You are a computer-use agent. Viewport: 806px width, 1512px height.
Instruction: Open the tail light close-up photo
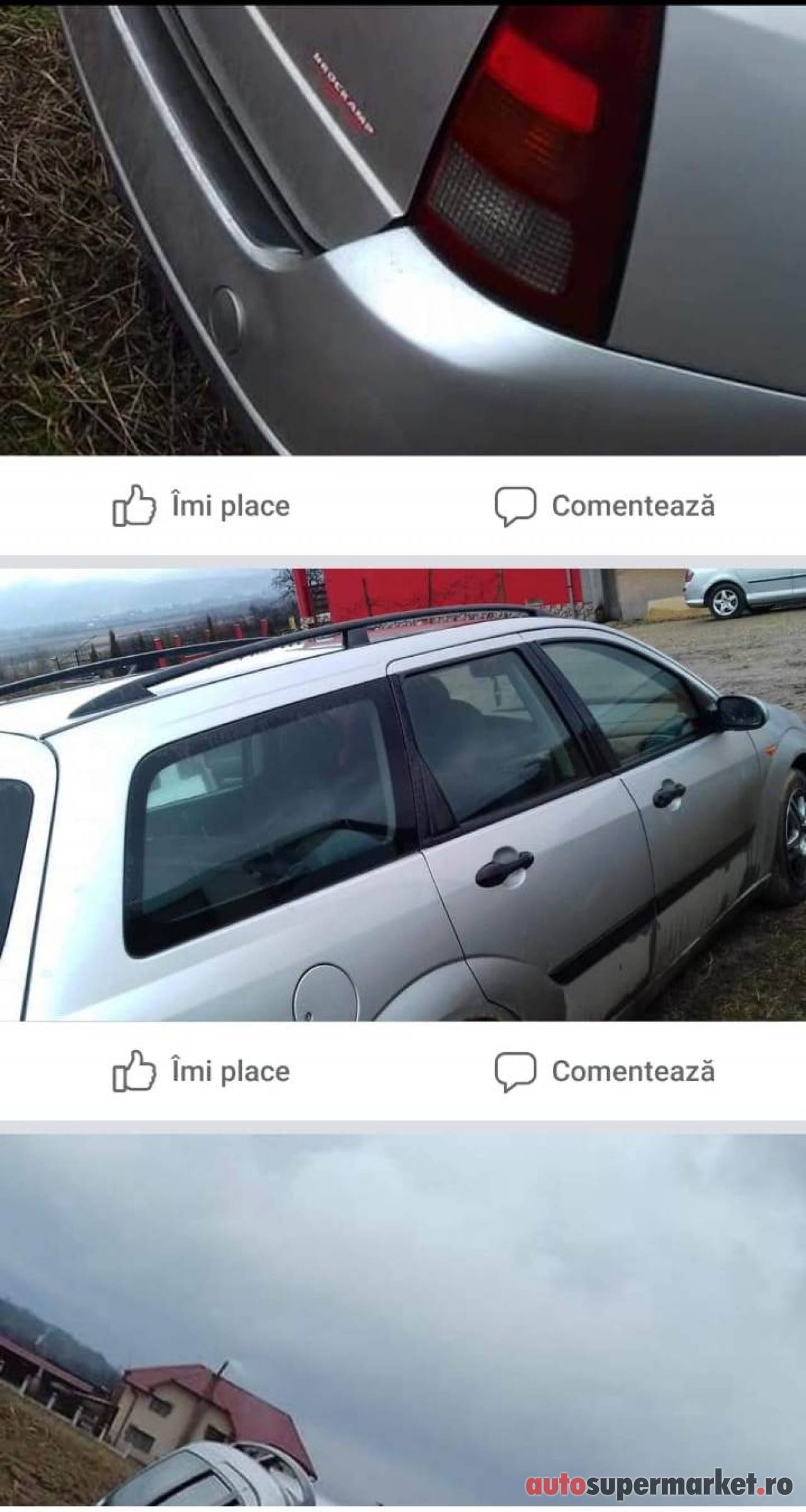click(x=403, y=230)
